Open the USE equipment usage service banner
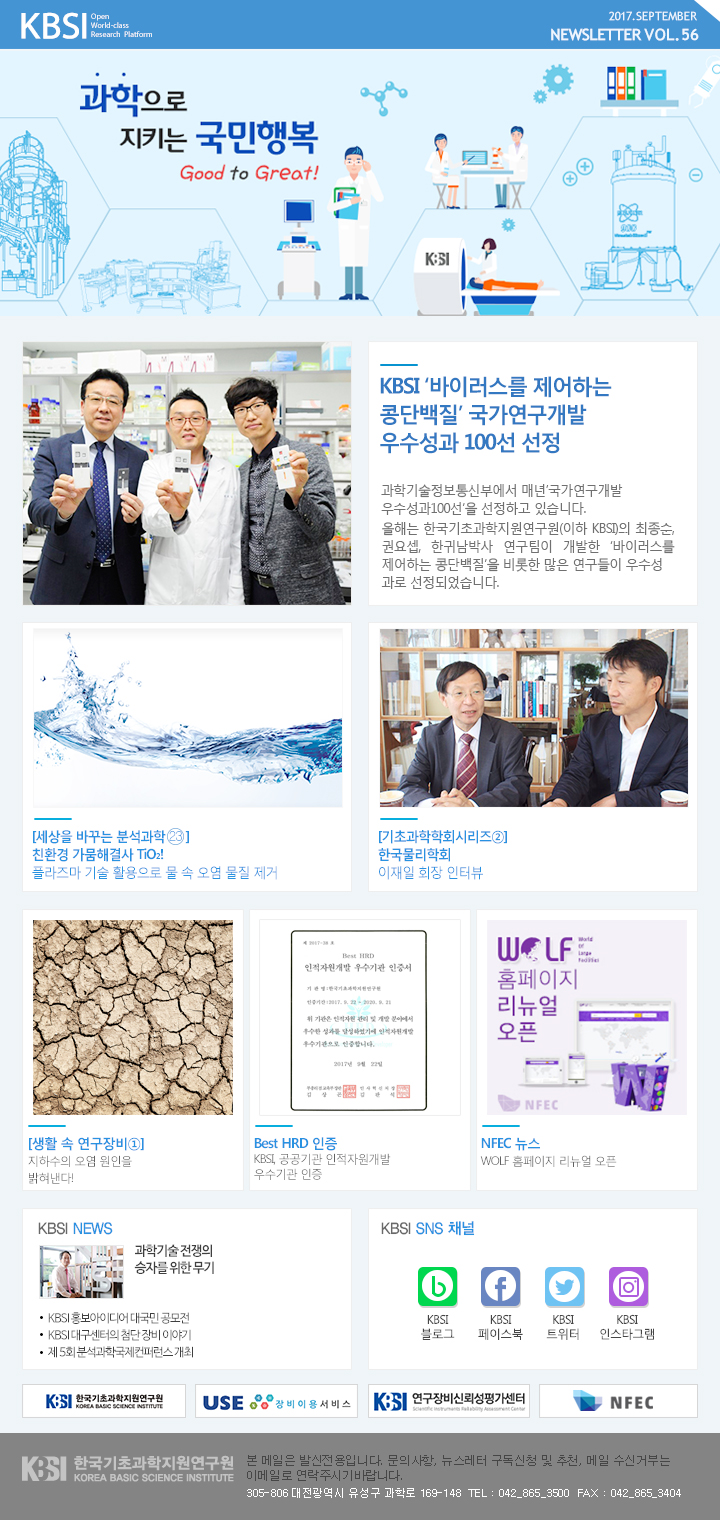Viewport: 720px width, 1520px height. (277, 1401)
